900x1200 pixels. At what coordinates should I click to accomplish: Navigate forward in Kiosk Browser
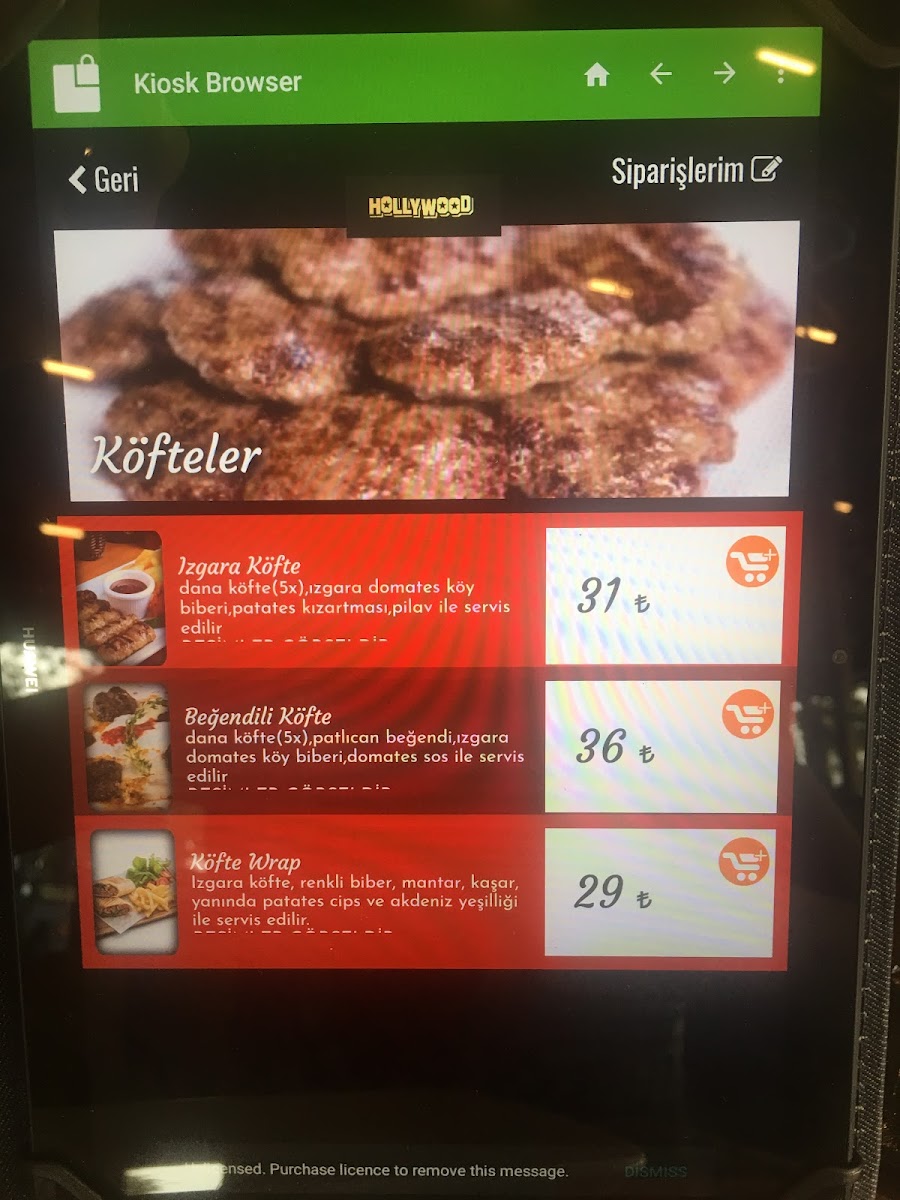click(724, 73)
